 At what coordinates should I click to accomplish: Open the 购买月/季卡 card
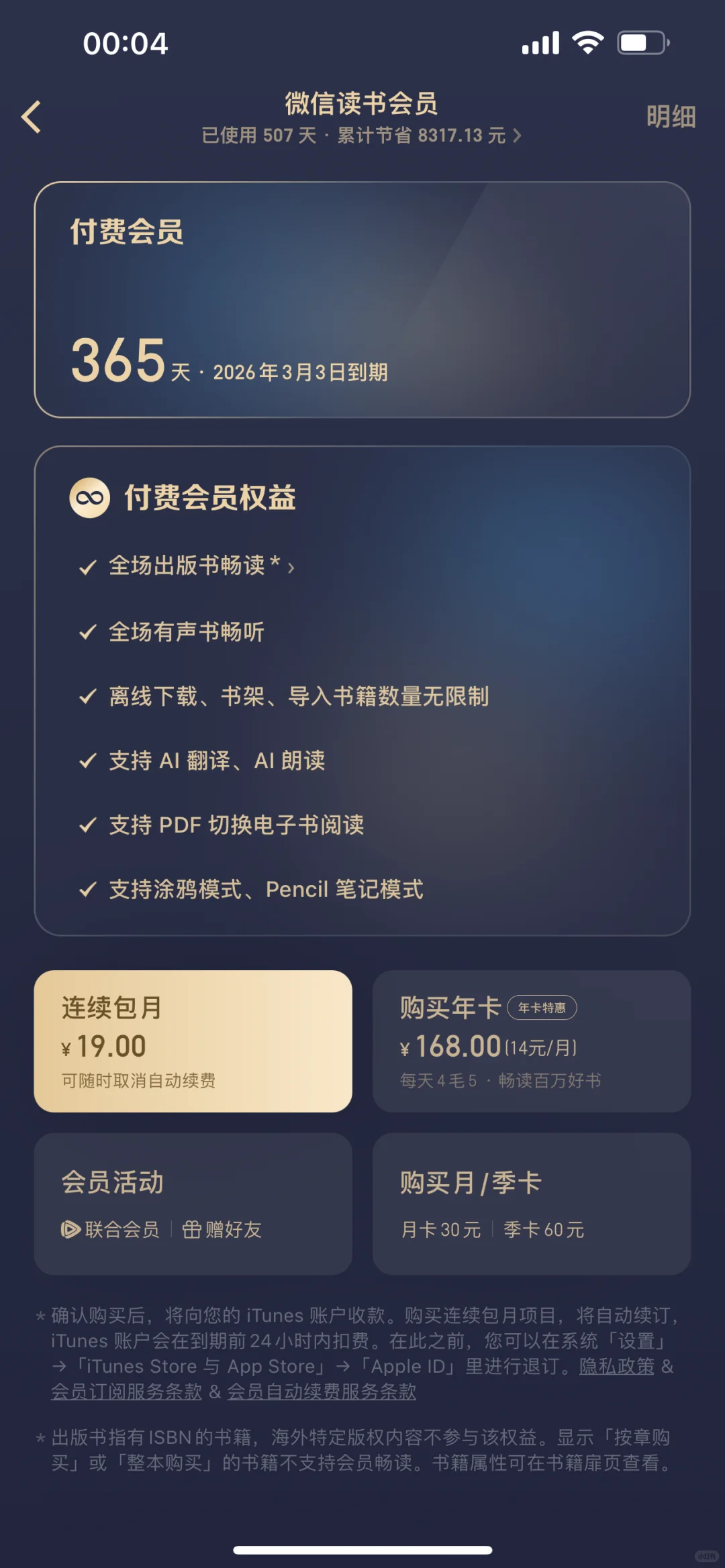[x=532, y=1204]
